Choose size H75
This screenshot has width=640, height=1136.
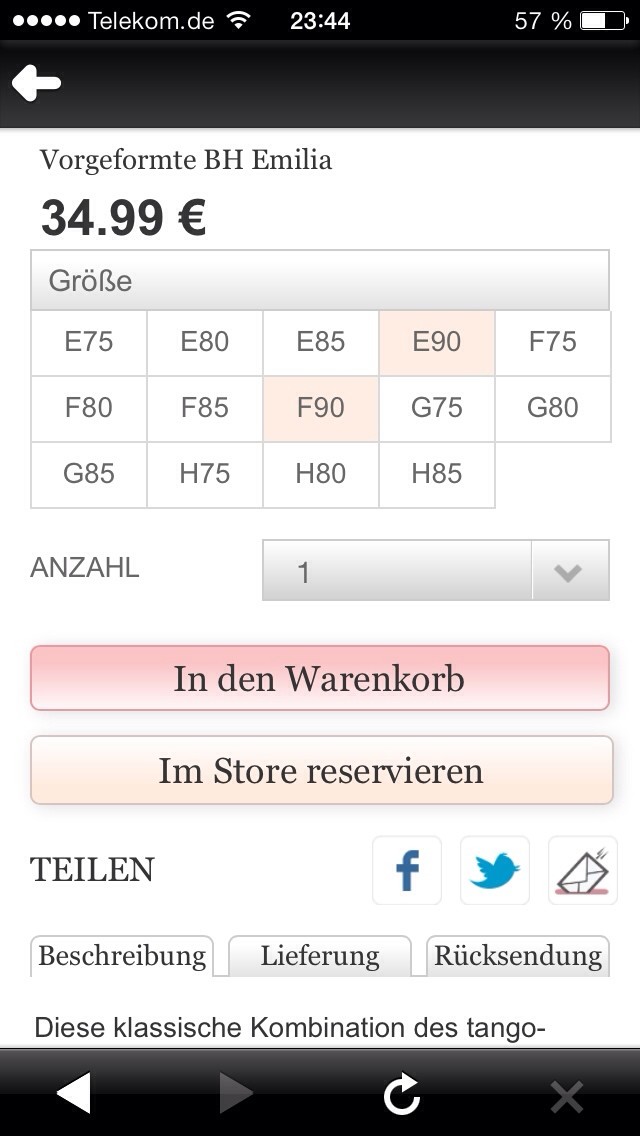point(204,475)
